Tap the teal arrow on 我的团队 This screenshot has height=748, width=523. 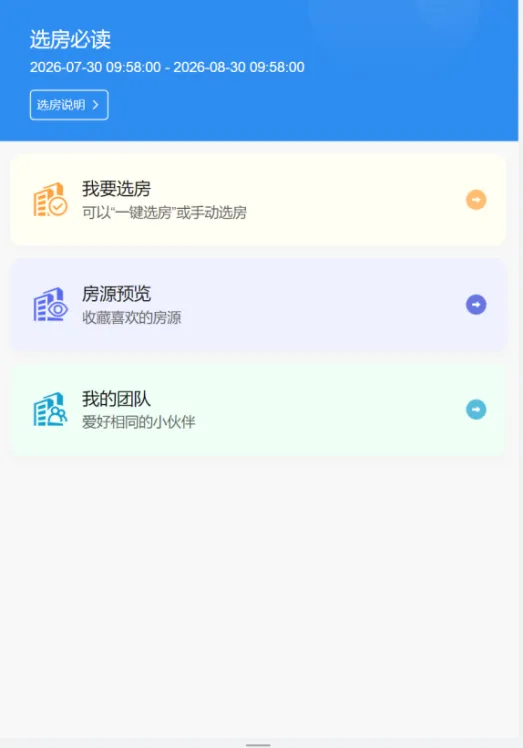tap(476, 409)
